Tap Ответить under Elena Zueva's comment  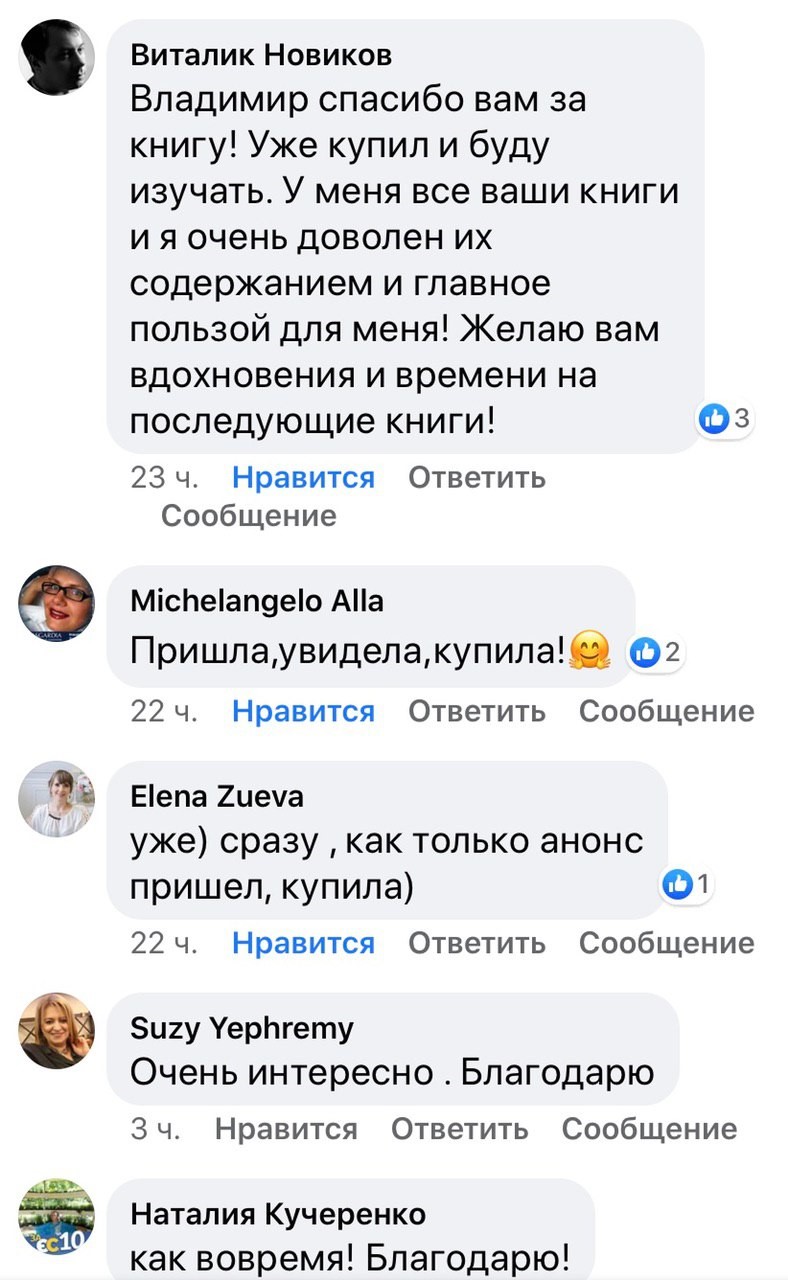pyautogui.click(x=477, y=943)
